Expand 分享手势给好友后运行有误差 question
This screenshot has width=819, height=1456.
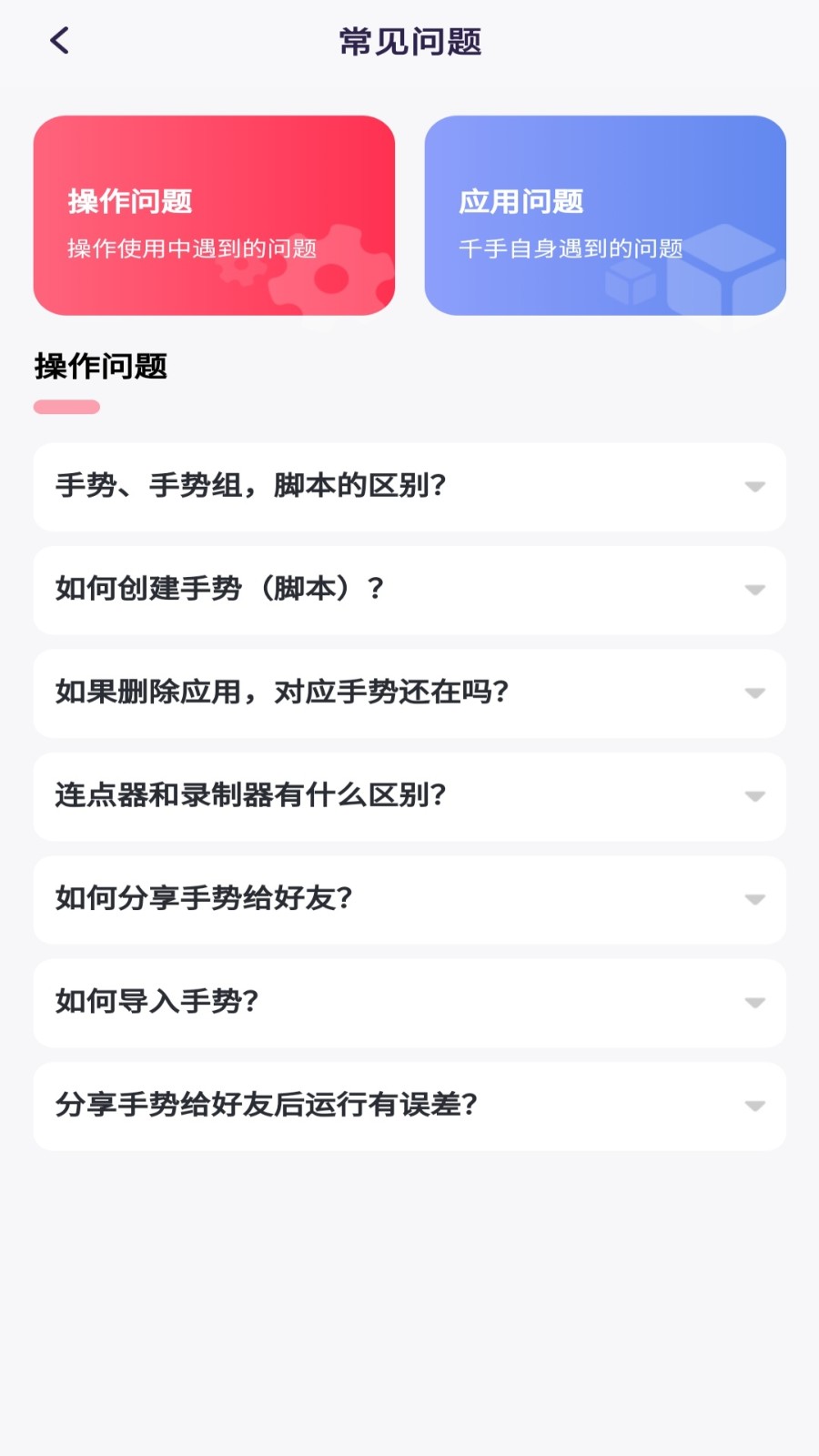pyautogui.click(x=409, y=1106)
